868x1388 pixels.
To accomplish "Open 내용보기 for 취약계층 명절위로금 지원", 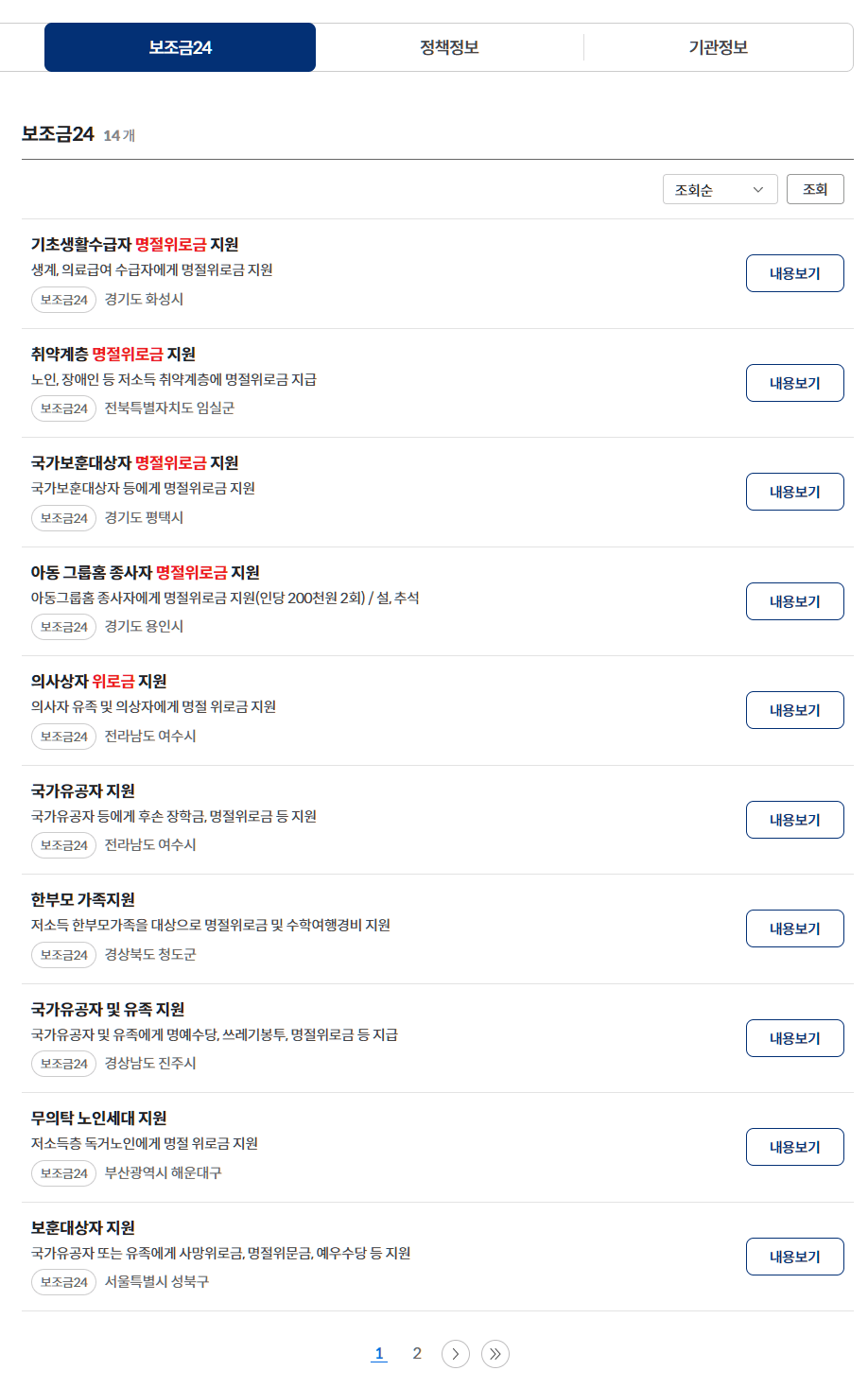I will point(794,383).
